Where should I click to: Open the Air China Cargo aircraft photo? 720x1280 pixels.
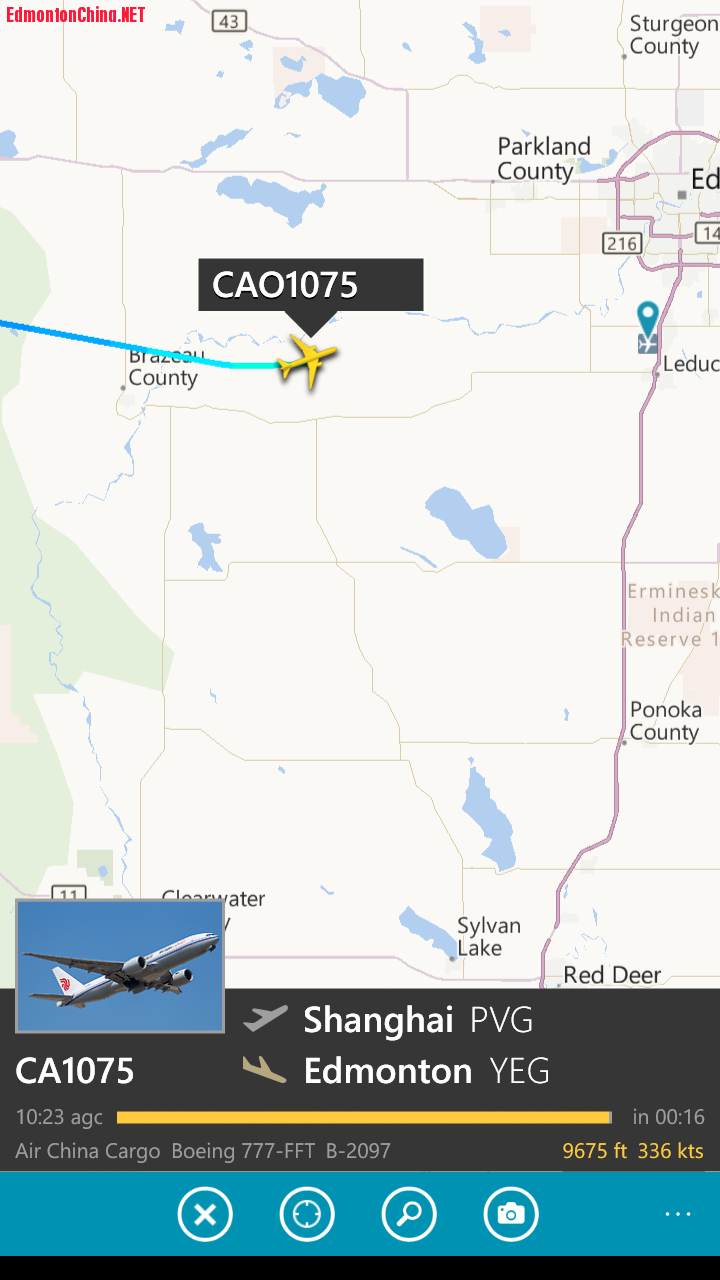coord(120,966)
